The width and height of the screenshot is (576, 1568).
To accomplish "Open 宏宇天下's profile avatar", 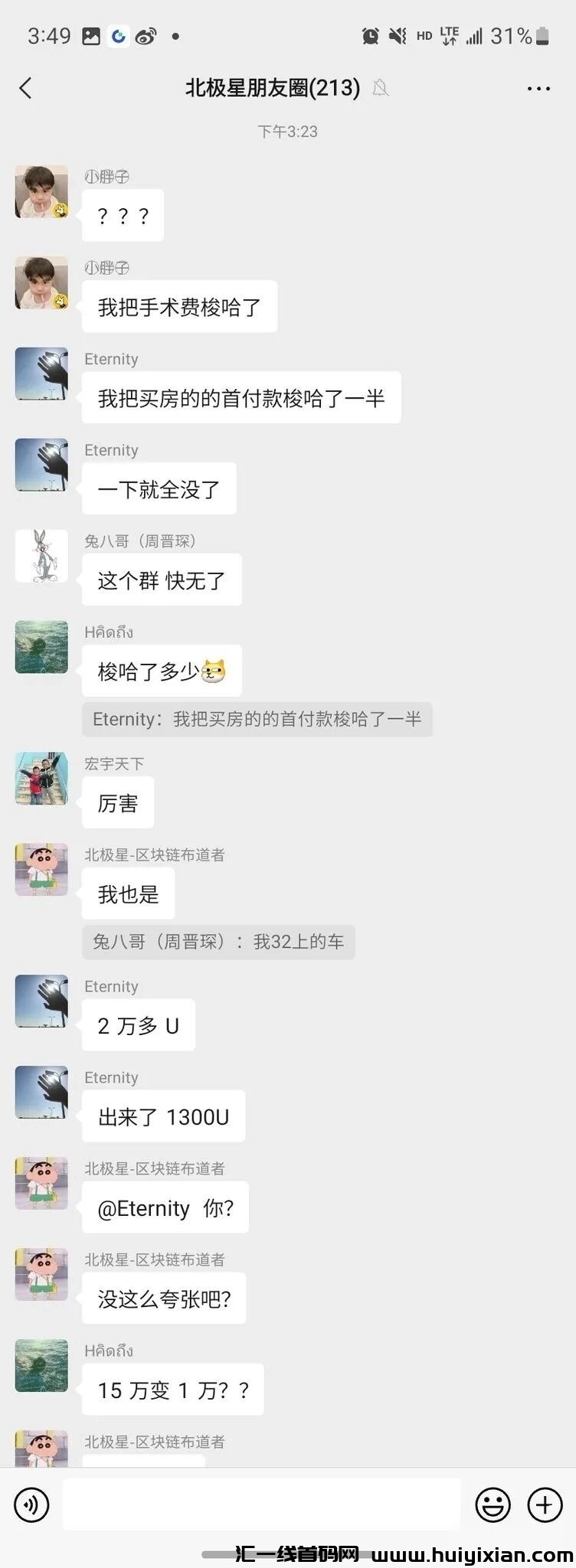I will (x=41, y=778).
